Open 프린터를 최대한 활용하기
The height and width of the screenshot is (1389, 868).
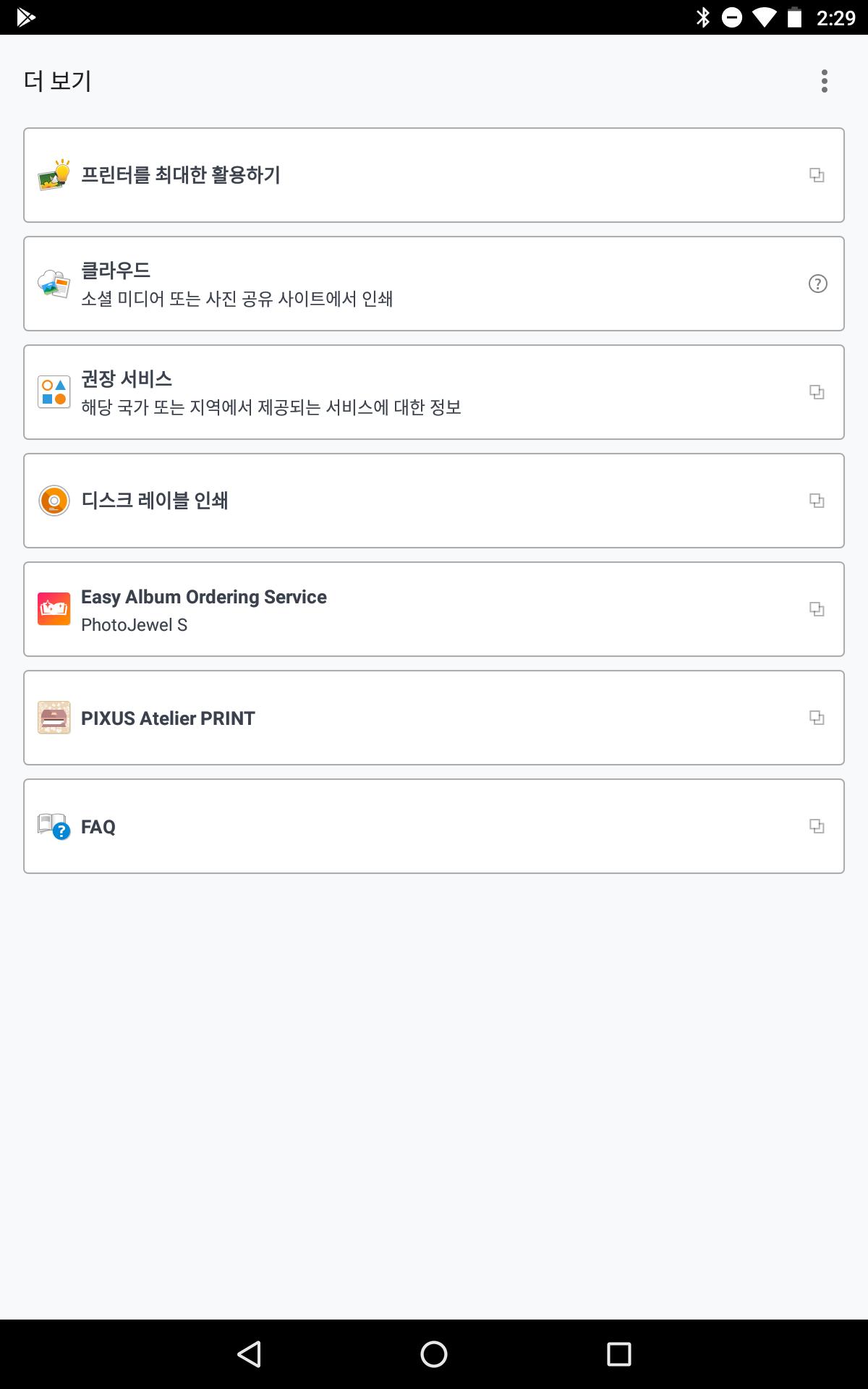point(434,175)
